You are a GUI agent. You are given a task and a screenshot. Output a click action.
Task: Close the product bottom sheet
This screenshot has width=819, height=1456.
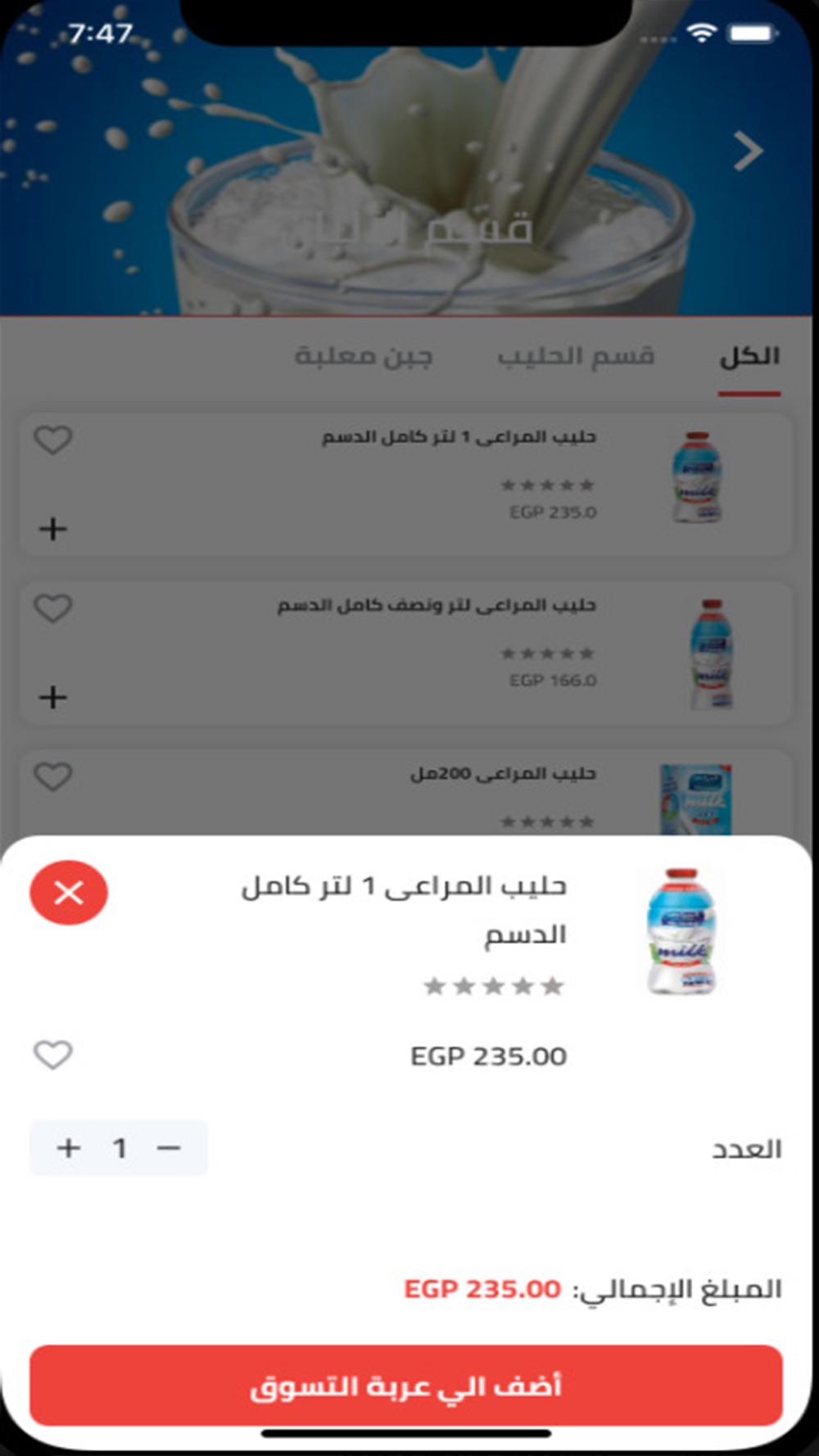tap(69, 893)
